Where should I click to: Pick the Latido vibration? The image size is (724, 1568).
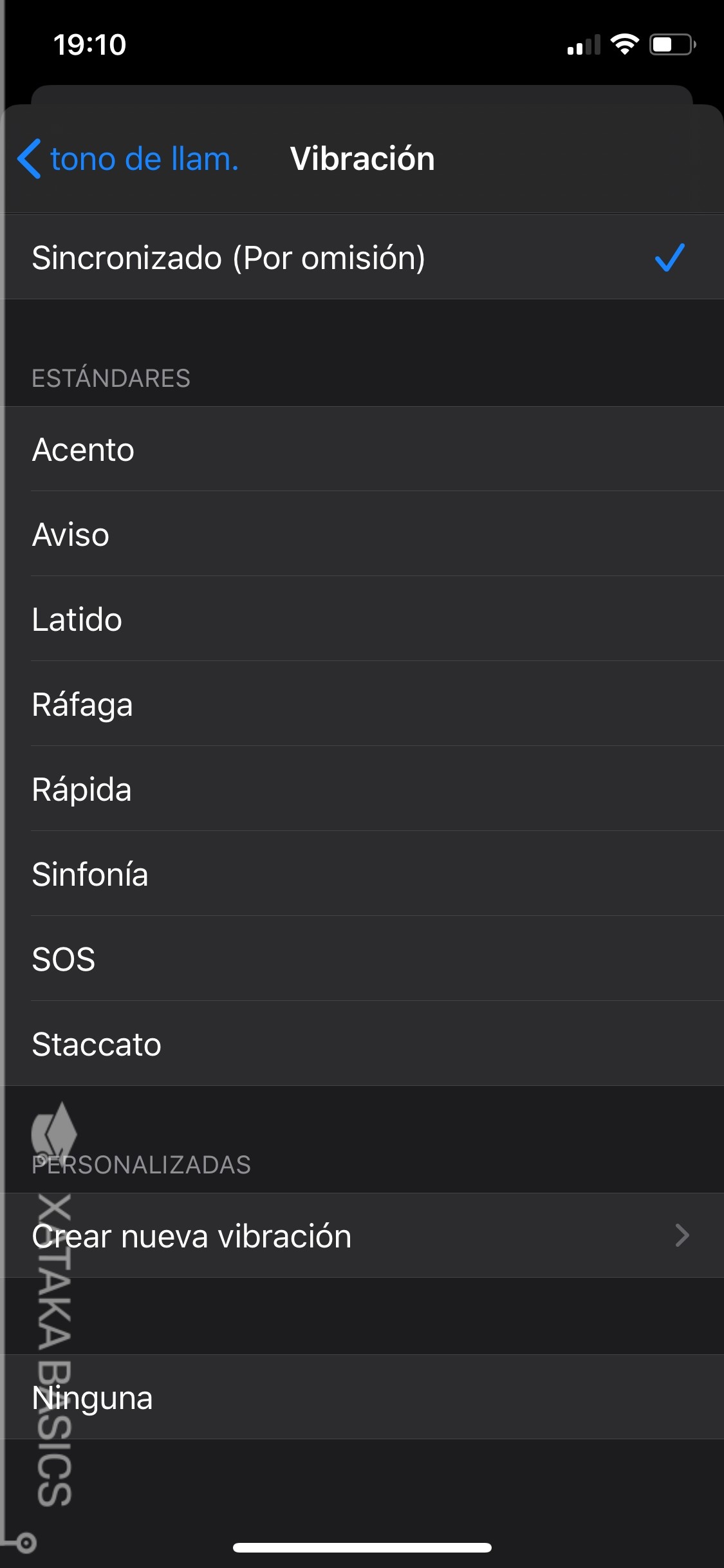pyautogui.click(x=364, y=619)
